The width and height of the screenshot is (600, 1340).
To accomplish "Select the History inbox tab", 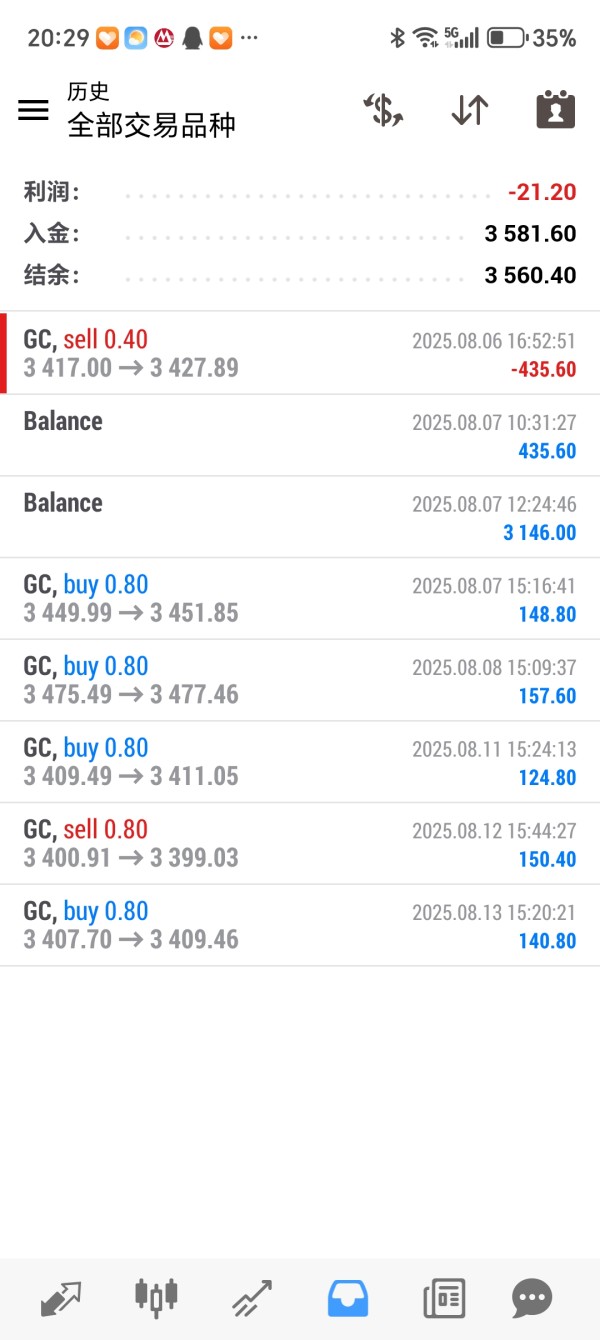I will [x=348, y=1299].
